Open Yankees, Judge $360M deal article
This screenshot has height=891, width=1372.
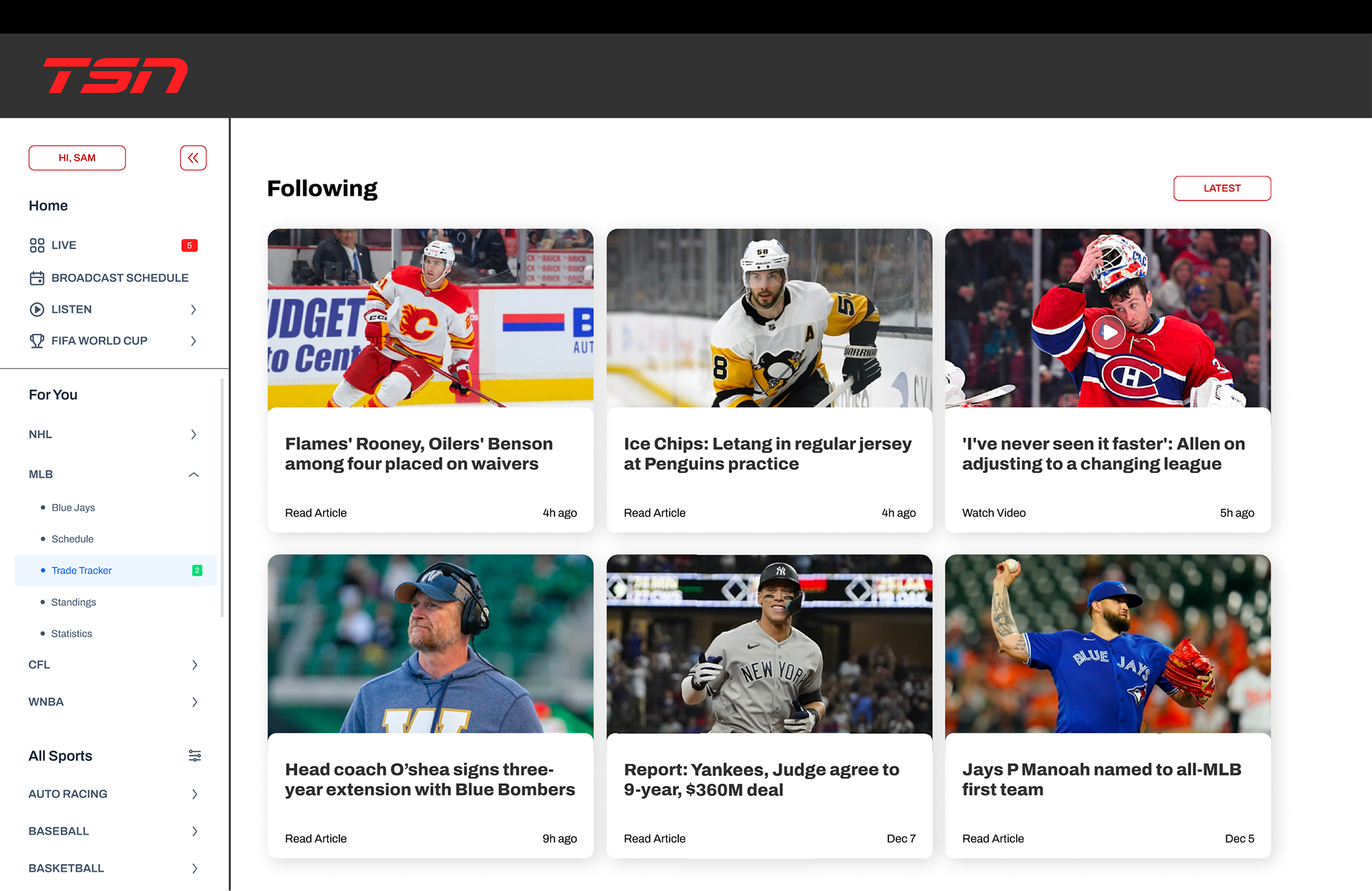[x=769, y=779]
